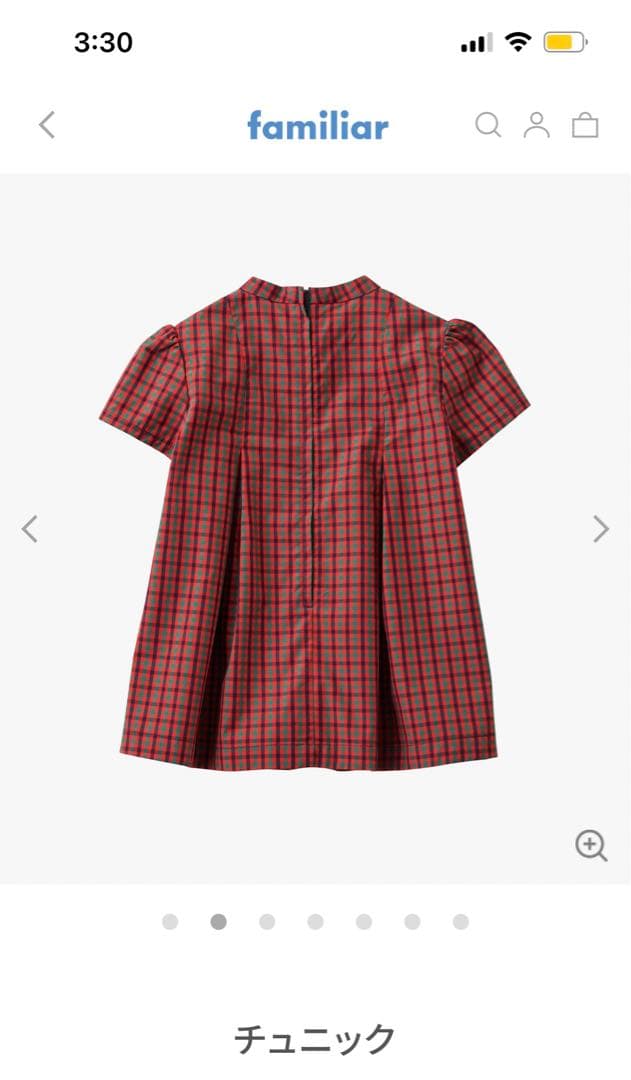Go back to the previous page
This screenshot has height=1080, width=631.
click(47, 125)
